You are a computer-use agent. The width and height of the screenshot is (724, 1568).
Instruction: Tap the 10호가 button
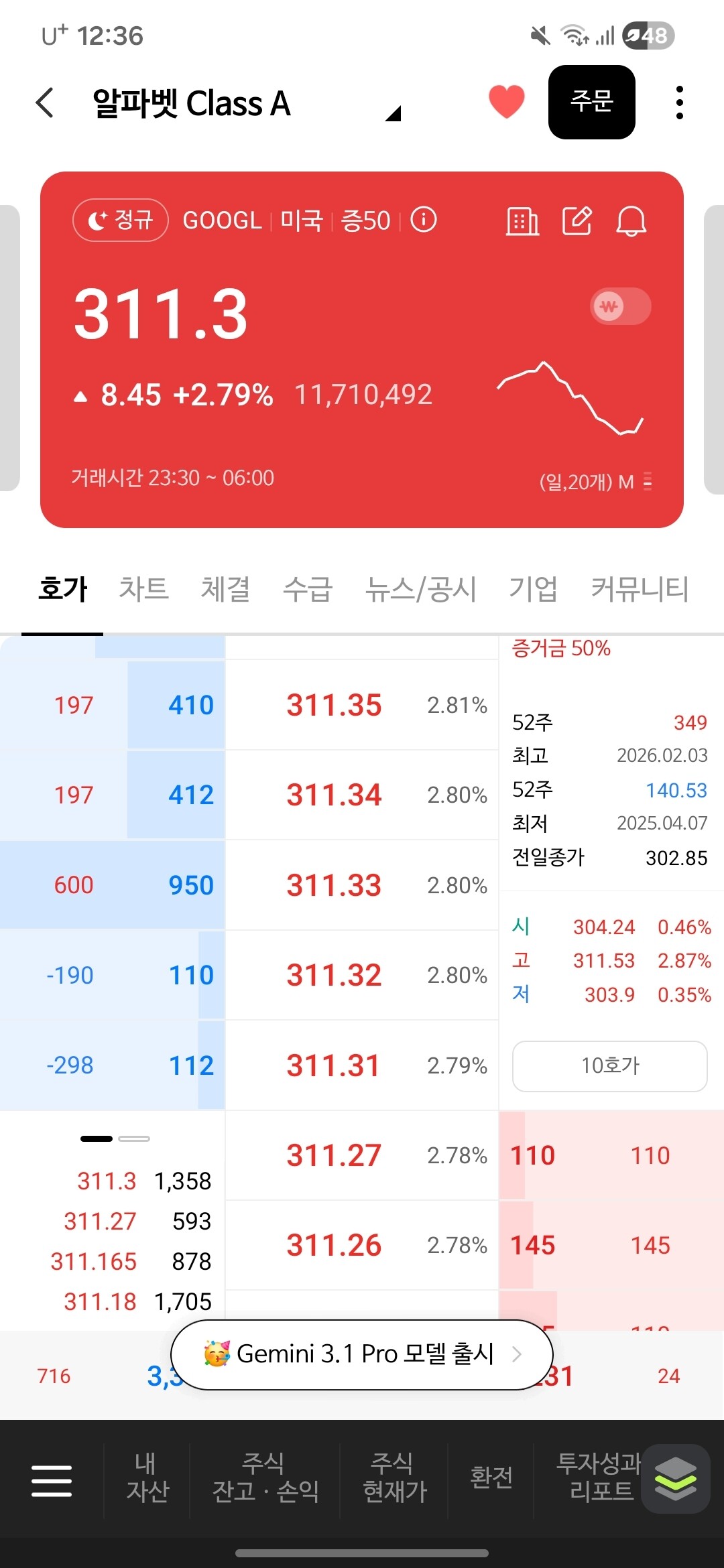pos(610,1065)
